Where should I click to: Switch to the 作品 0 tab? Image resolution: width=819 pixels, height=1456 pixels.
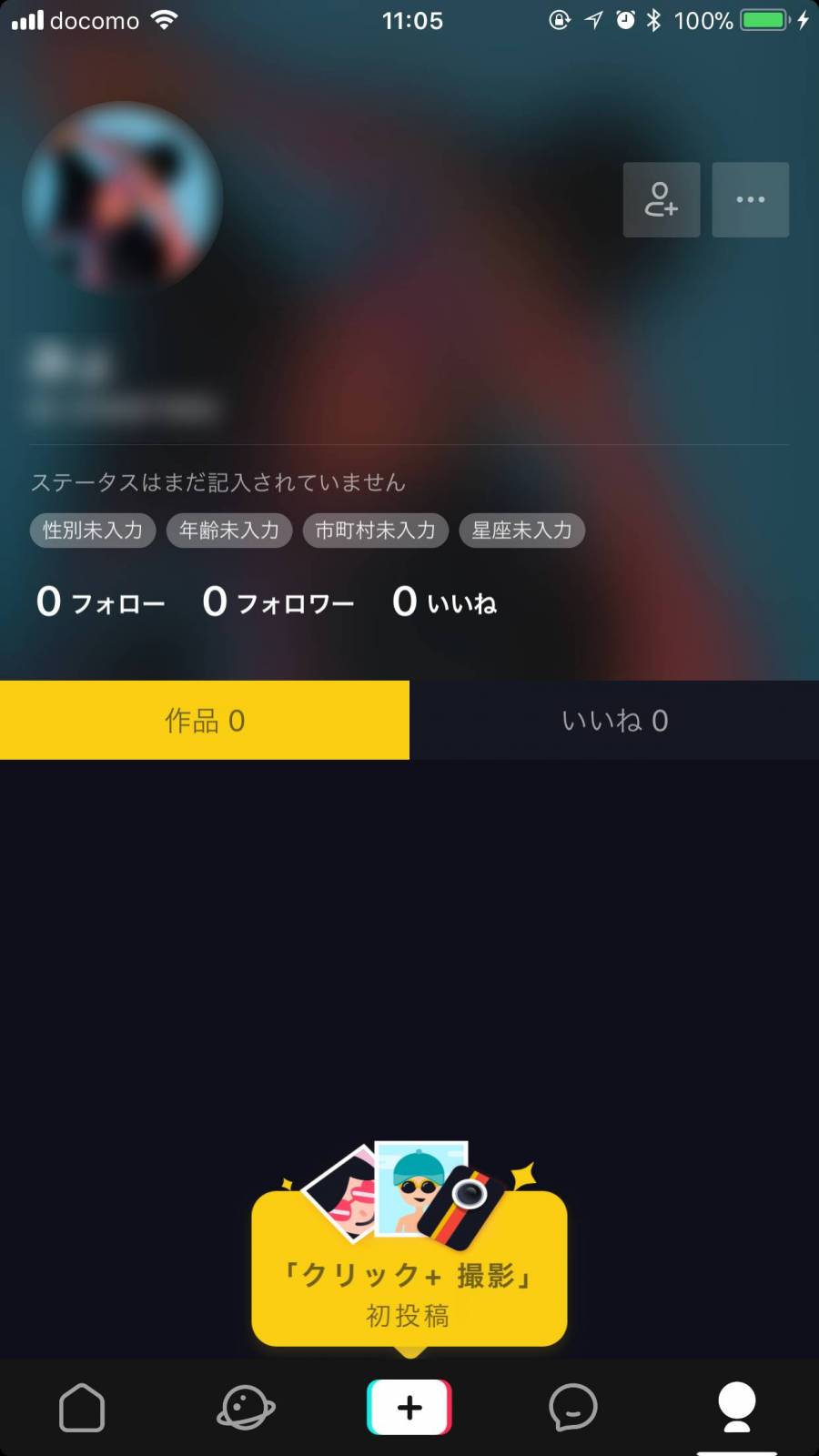point(205,721)
